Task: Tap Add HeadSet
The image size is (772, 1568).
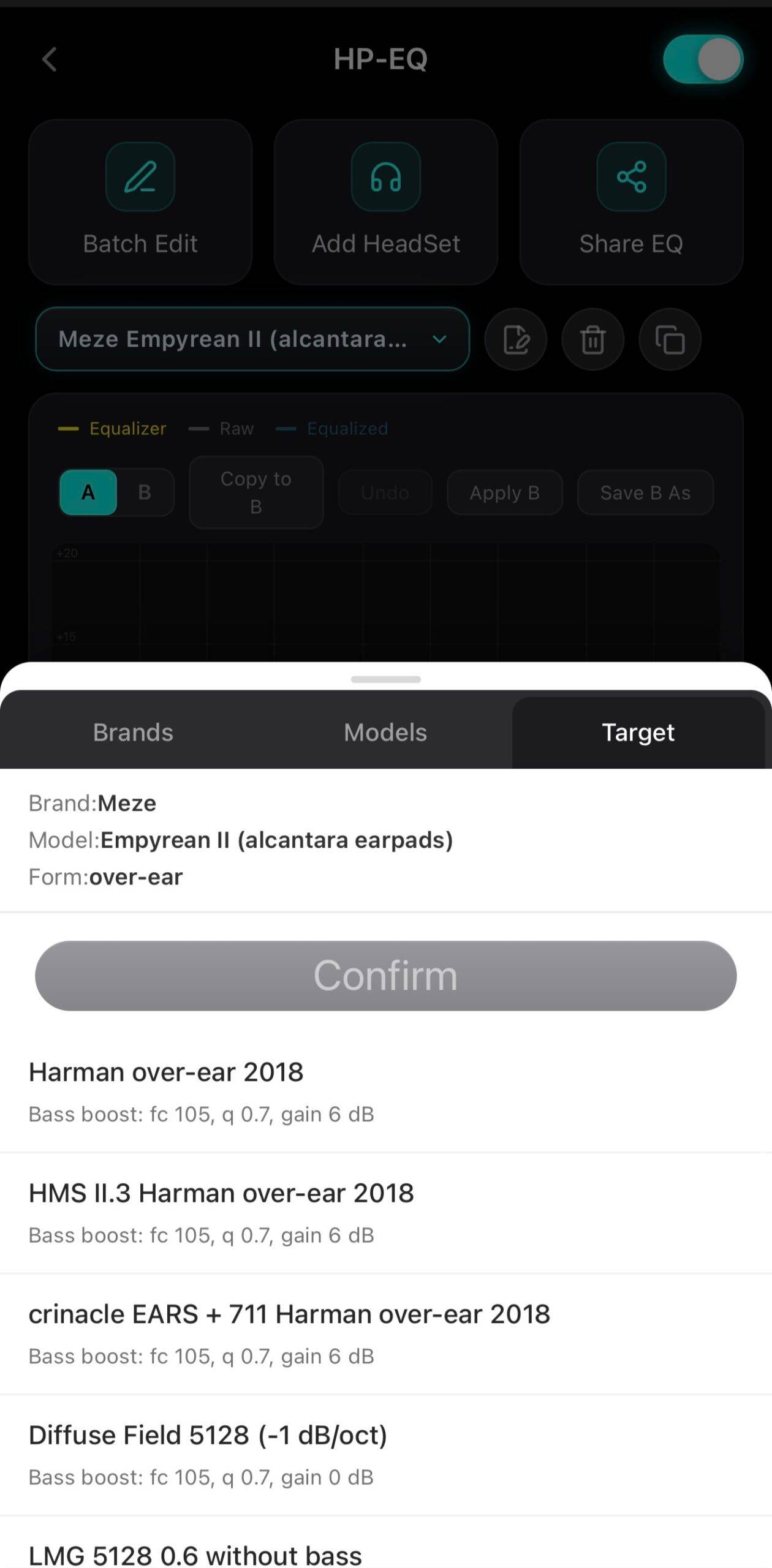Action: [x=386, y=202]
